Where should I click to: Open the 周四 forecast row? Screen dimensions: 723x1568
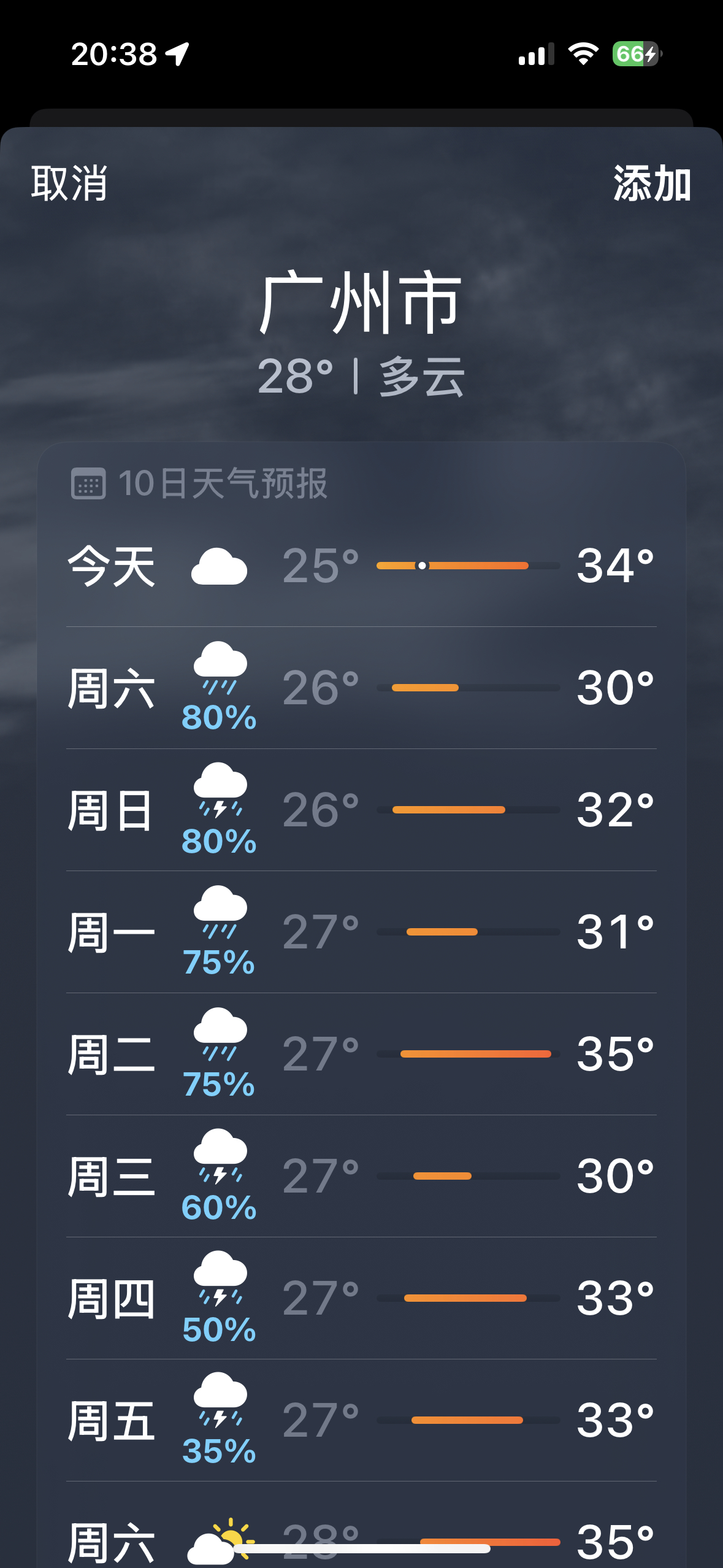[361, 1298]
